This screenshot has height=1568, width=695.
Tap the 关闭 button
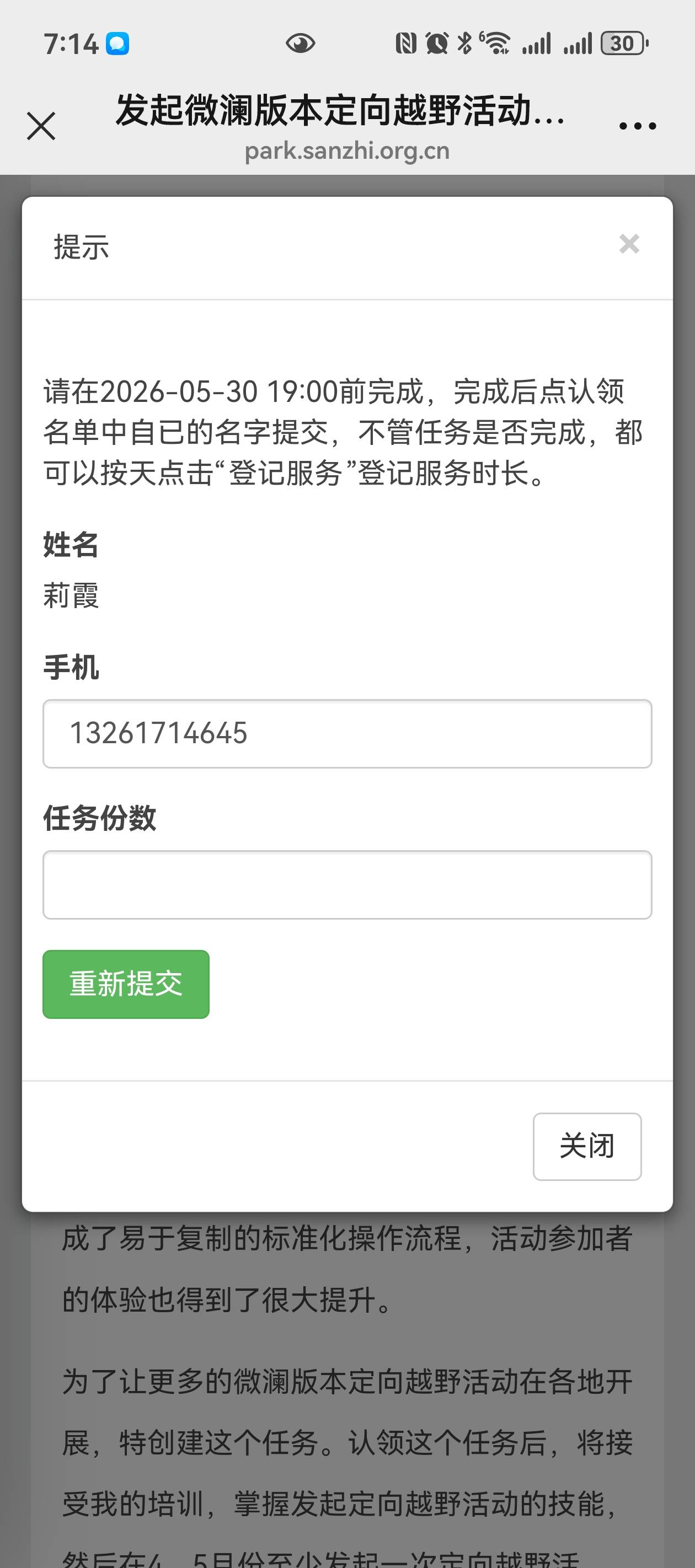point(586,1146)
